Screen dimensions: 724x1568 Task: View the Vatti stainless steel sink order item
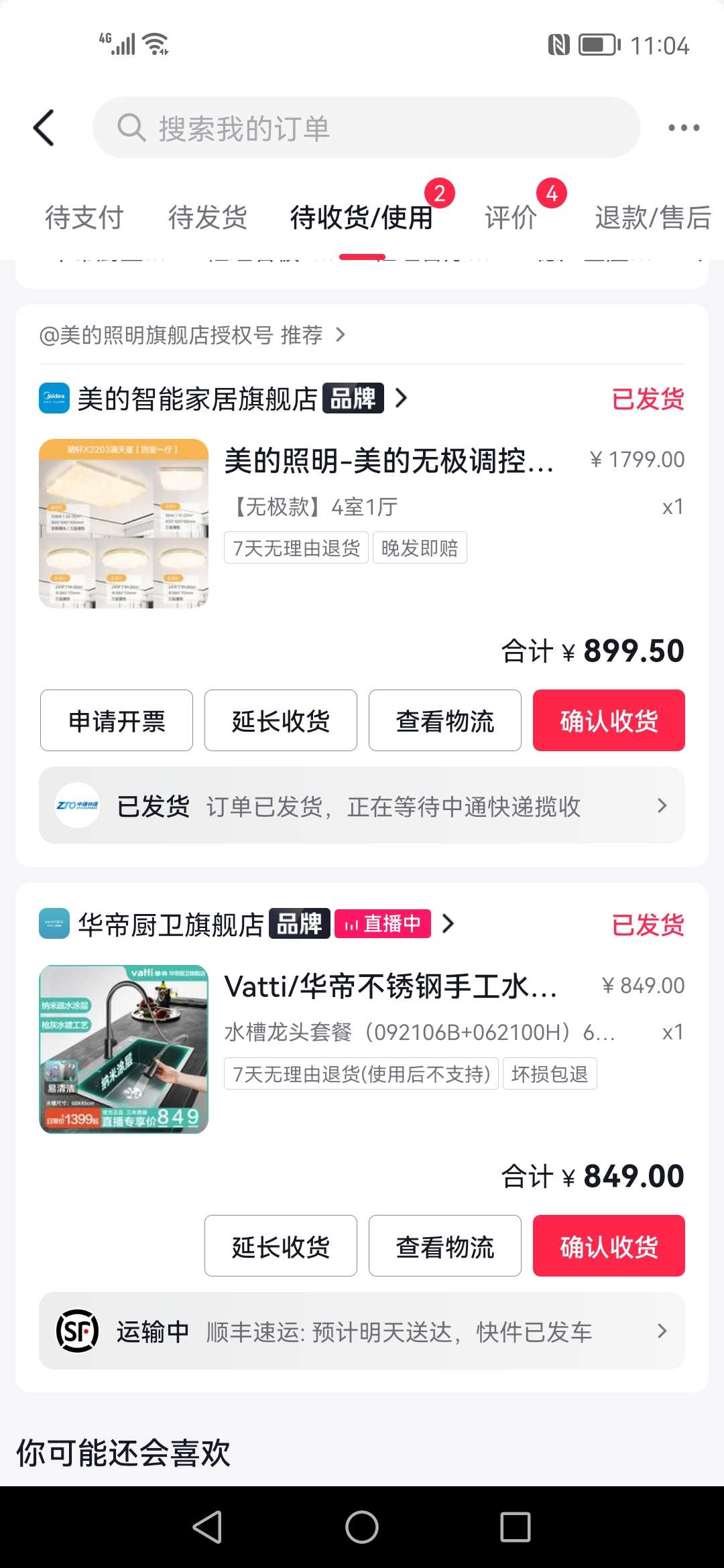(390, 986)
